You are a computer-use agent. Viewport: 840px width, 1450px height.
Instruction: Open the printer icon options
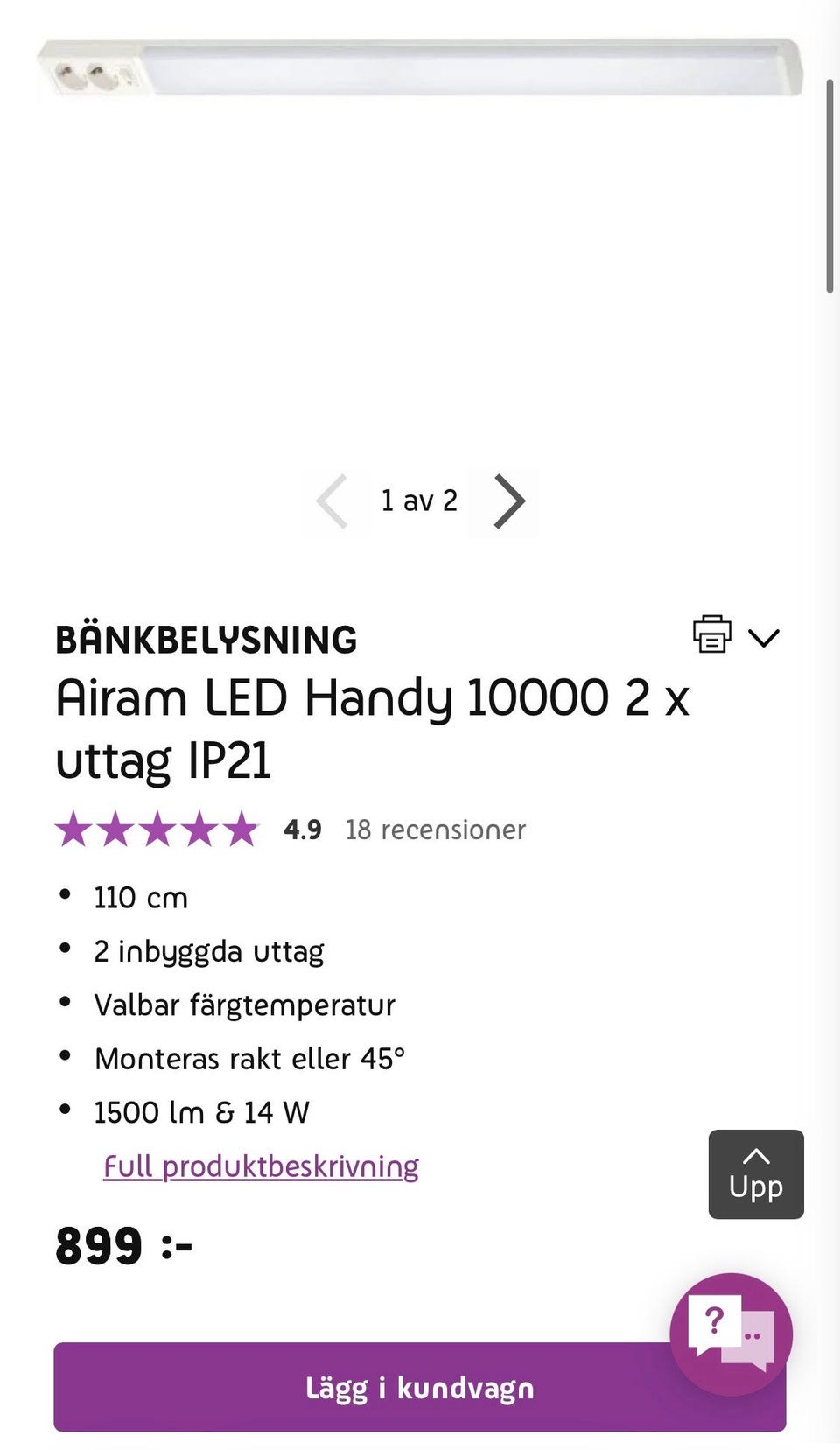tap(711, 634)
